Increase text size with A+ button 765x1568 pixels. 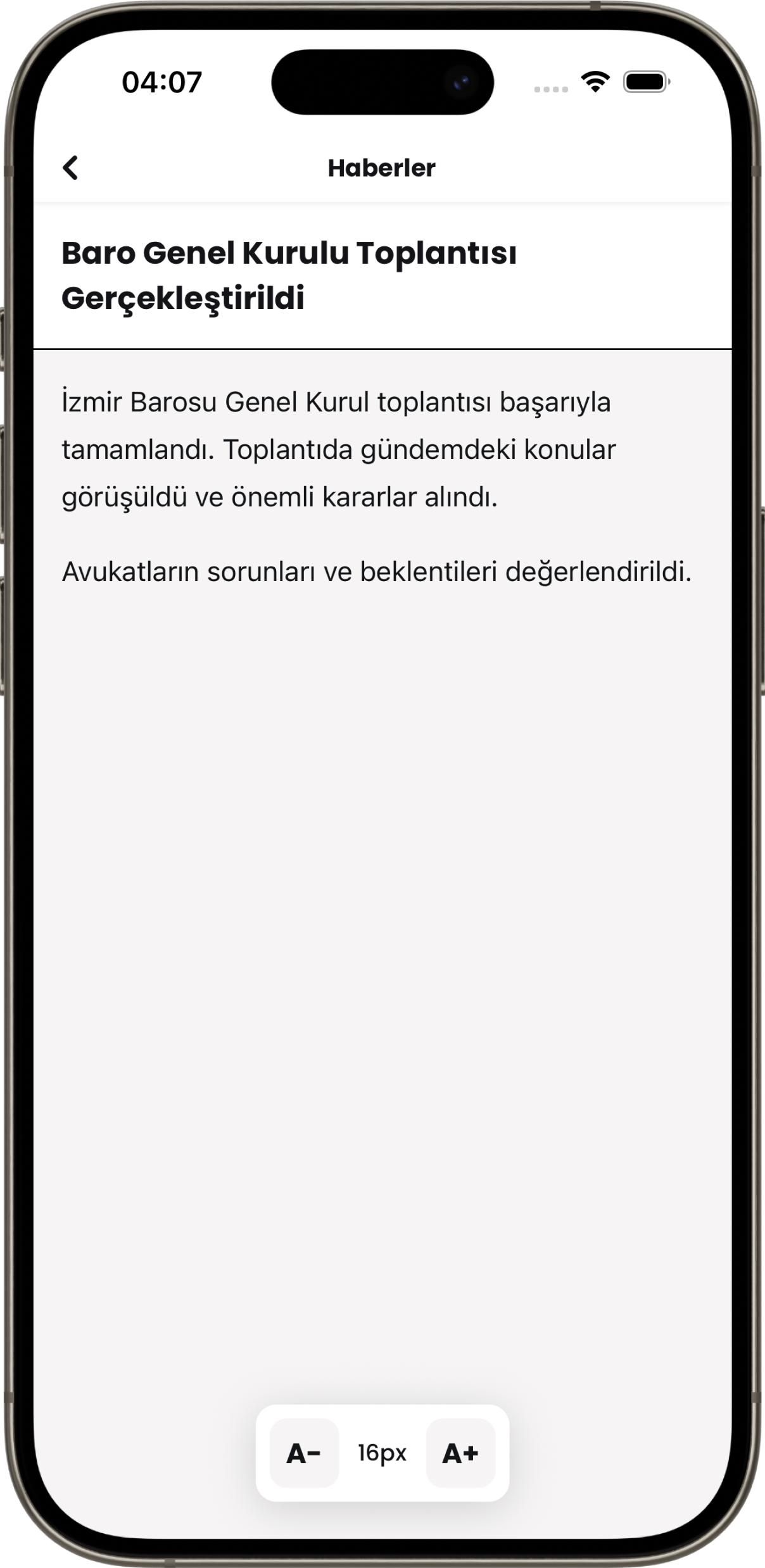(460, 1453)
